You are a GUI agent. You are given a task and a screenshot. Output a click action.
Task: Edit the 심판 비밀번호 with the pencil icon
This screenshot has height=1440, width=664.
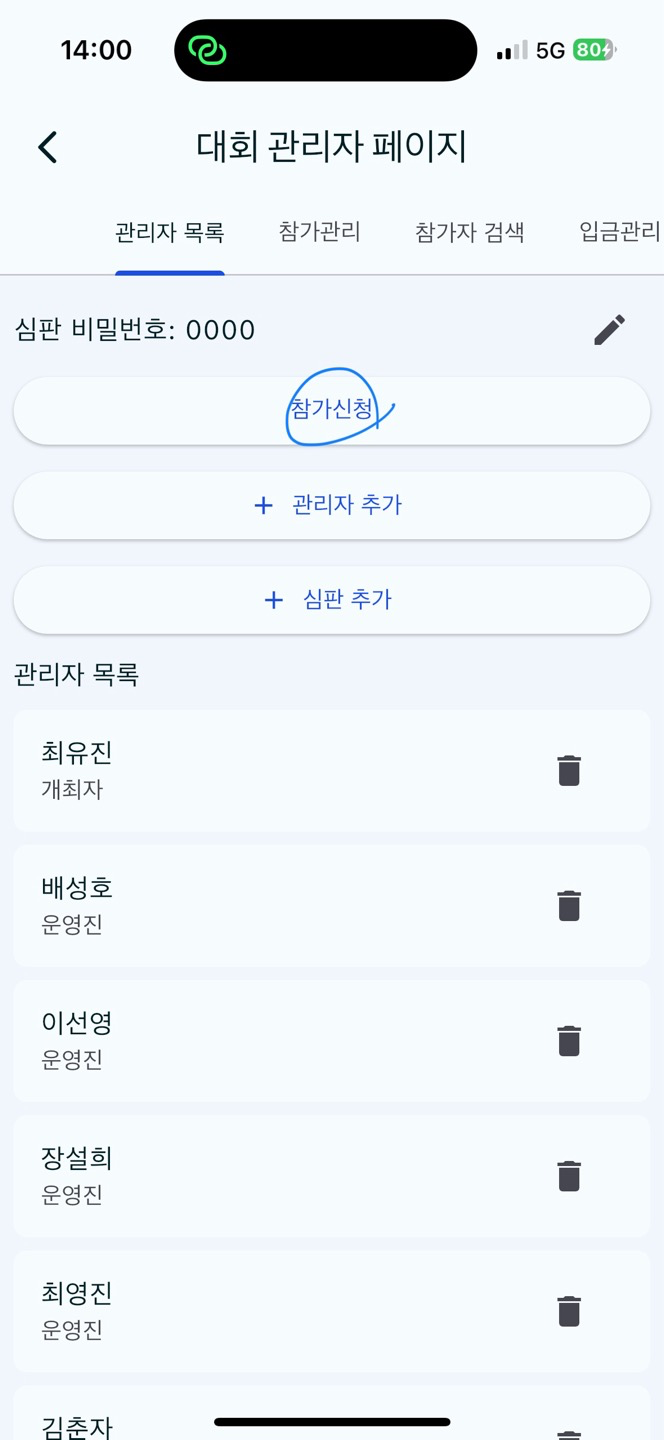pos(609,330)
